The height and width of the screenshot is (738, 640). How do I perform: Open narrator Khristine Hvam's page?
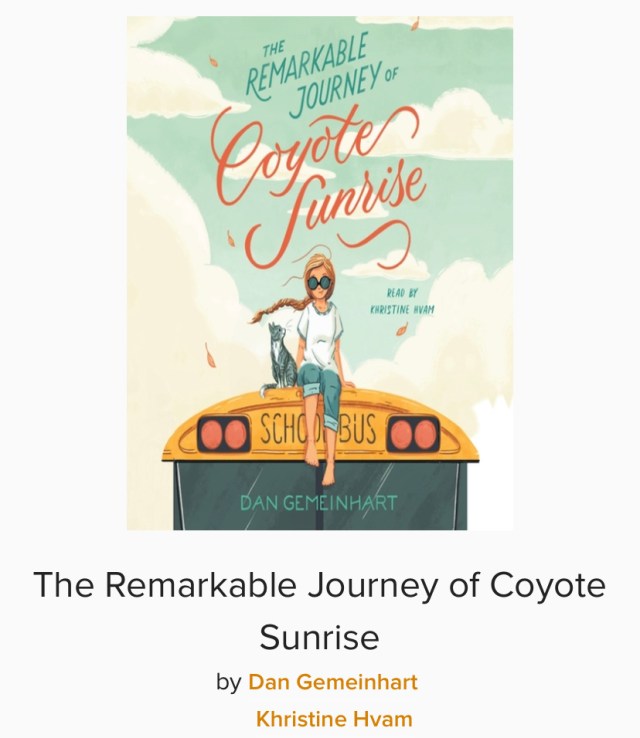[333, 718]
